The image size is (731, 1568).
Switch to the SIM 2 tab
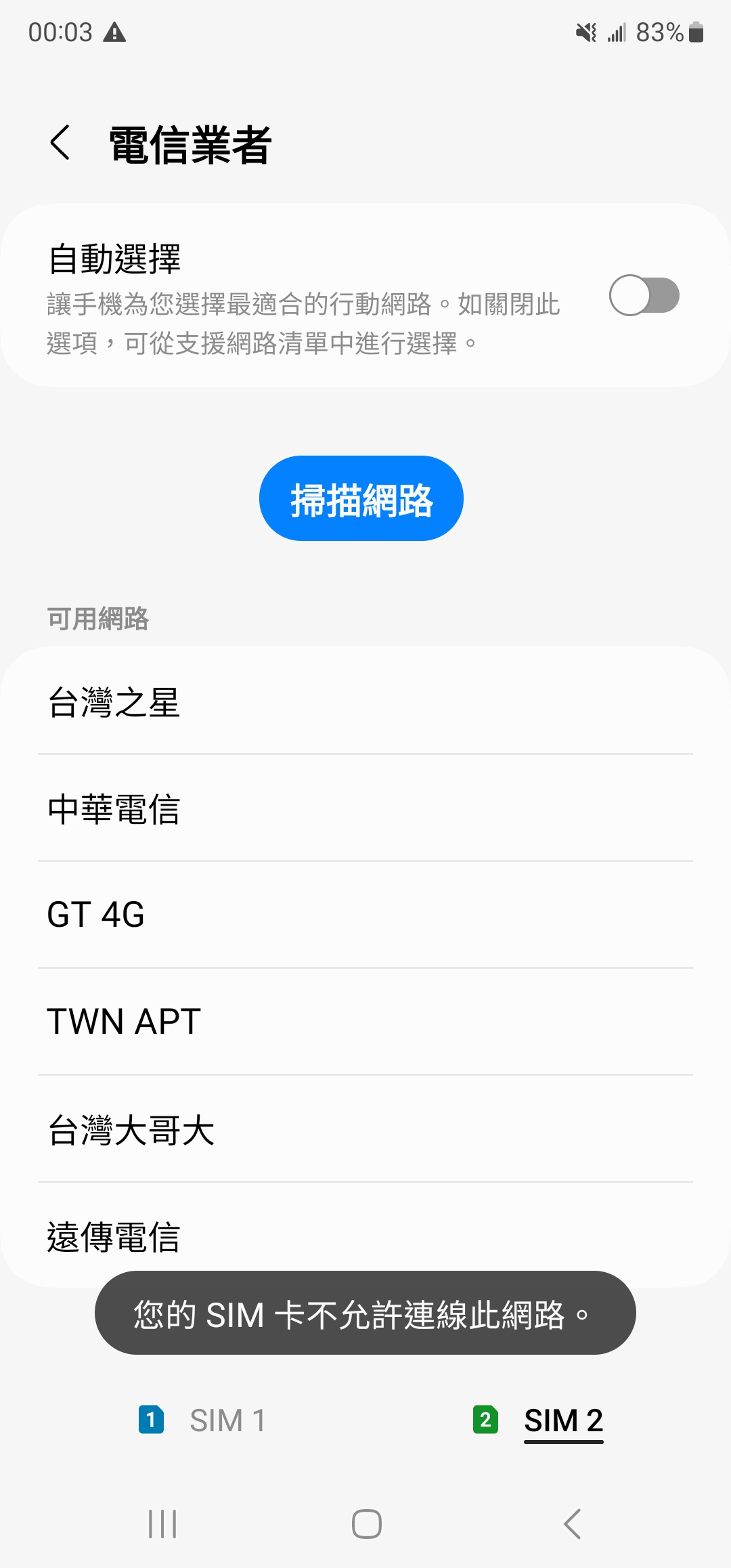click(x=539, y=1420)
